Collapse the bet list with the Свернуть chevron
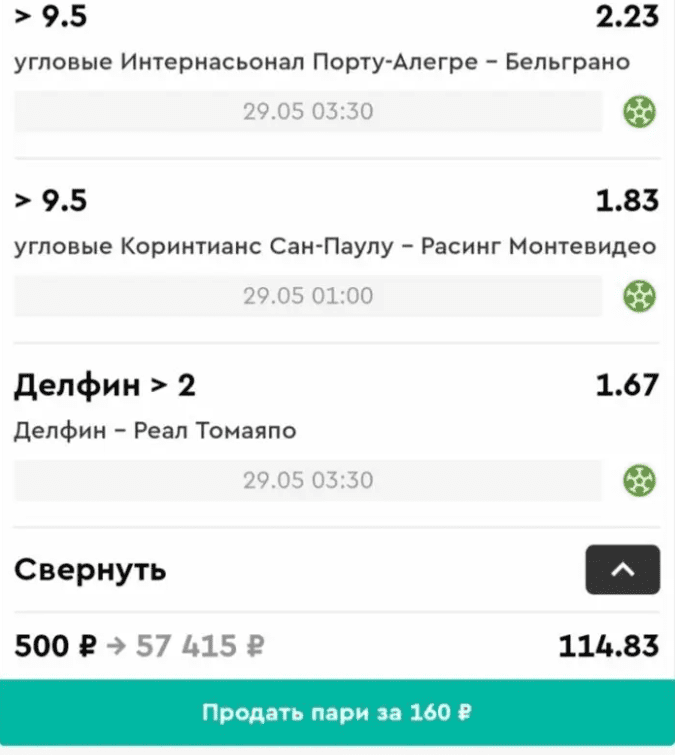 [621, 570]
